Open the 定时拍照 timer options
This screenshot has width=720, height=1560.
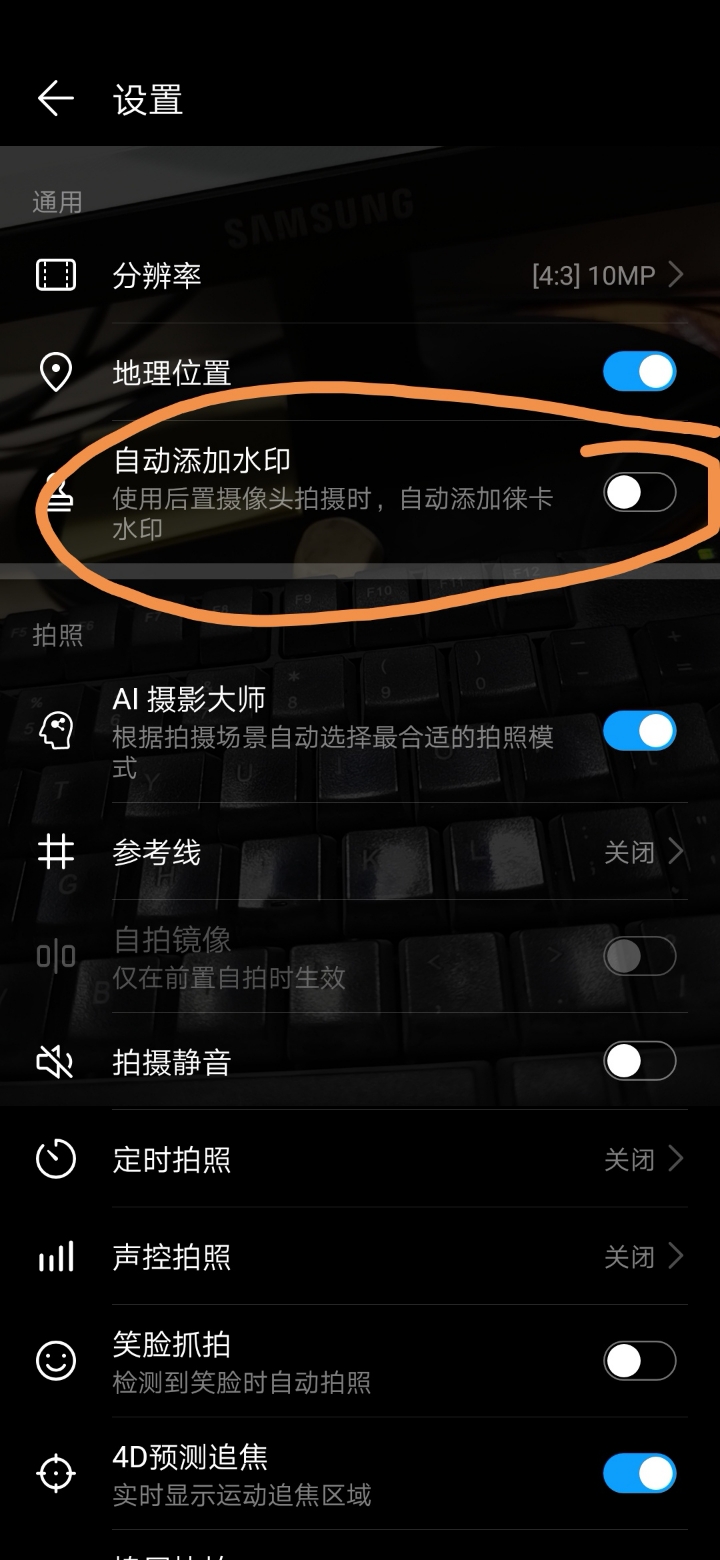360,1159
